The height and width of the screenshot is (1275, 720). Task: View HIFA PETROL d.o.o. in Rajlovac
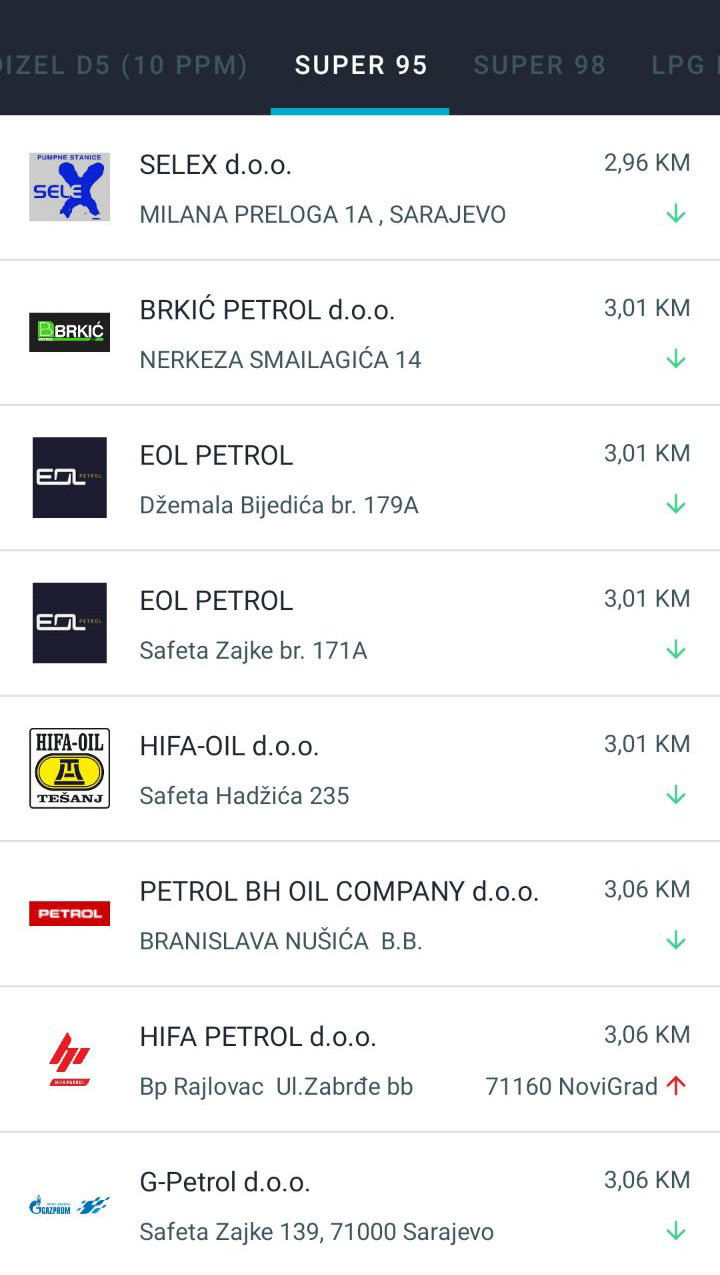pos(360,1060)
